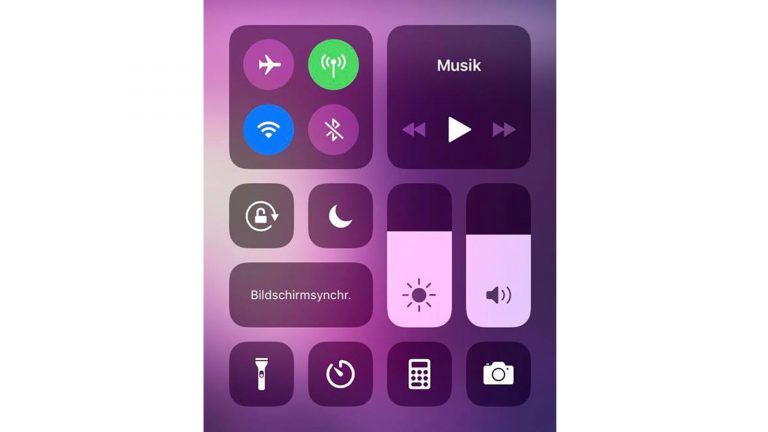This screenshot has height=432, width=768.
Task: Skip to the previous track
Action: click(413, 130)
